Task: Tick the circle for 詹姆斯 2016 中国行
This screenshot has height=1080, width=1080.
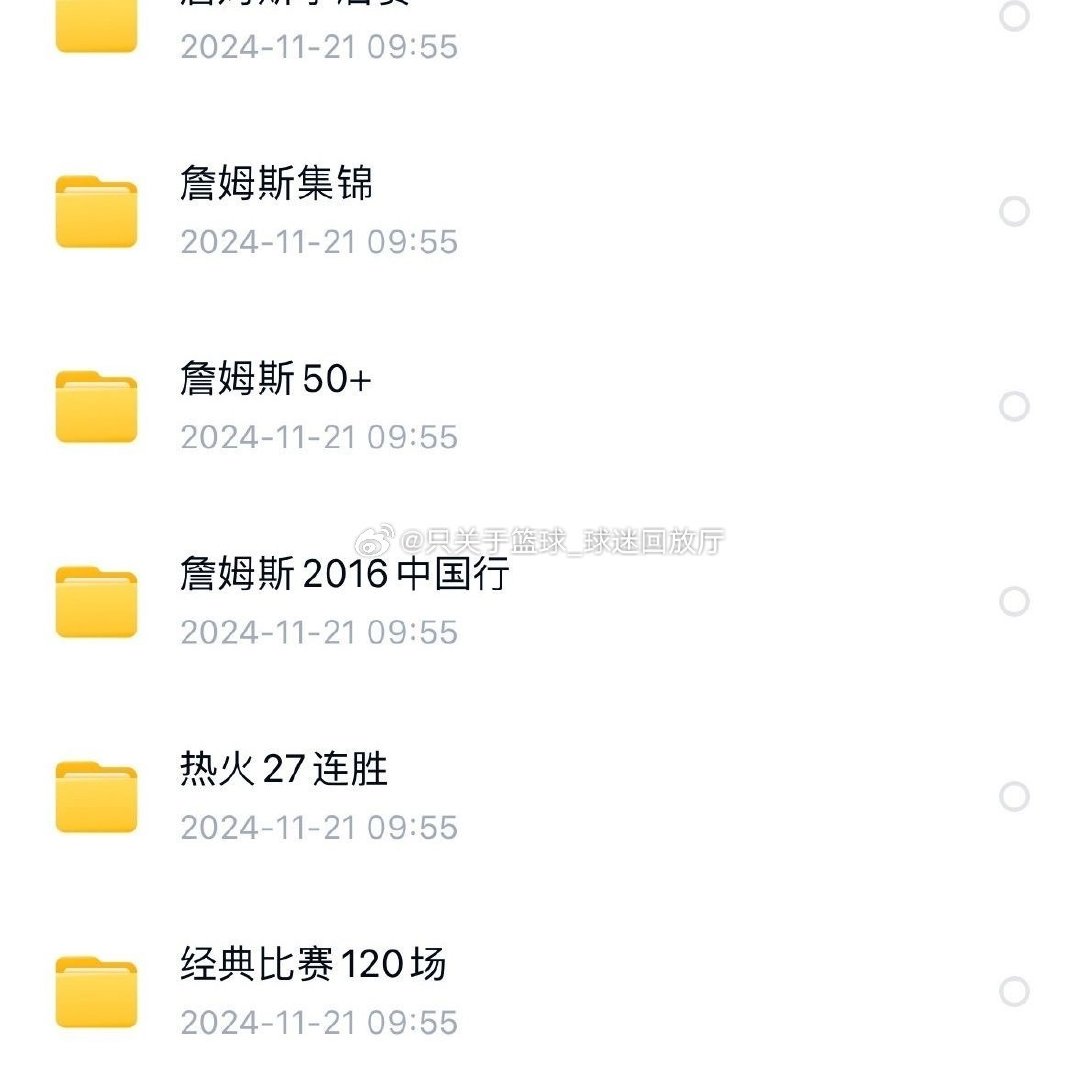Action: [1014, 601]
